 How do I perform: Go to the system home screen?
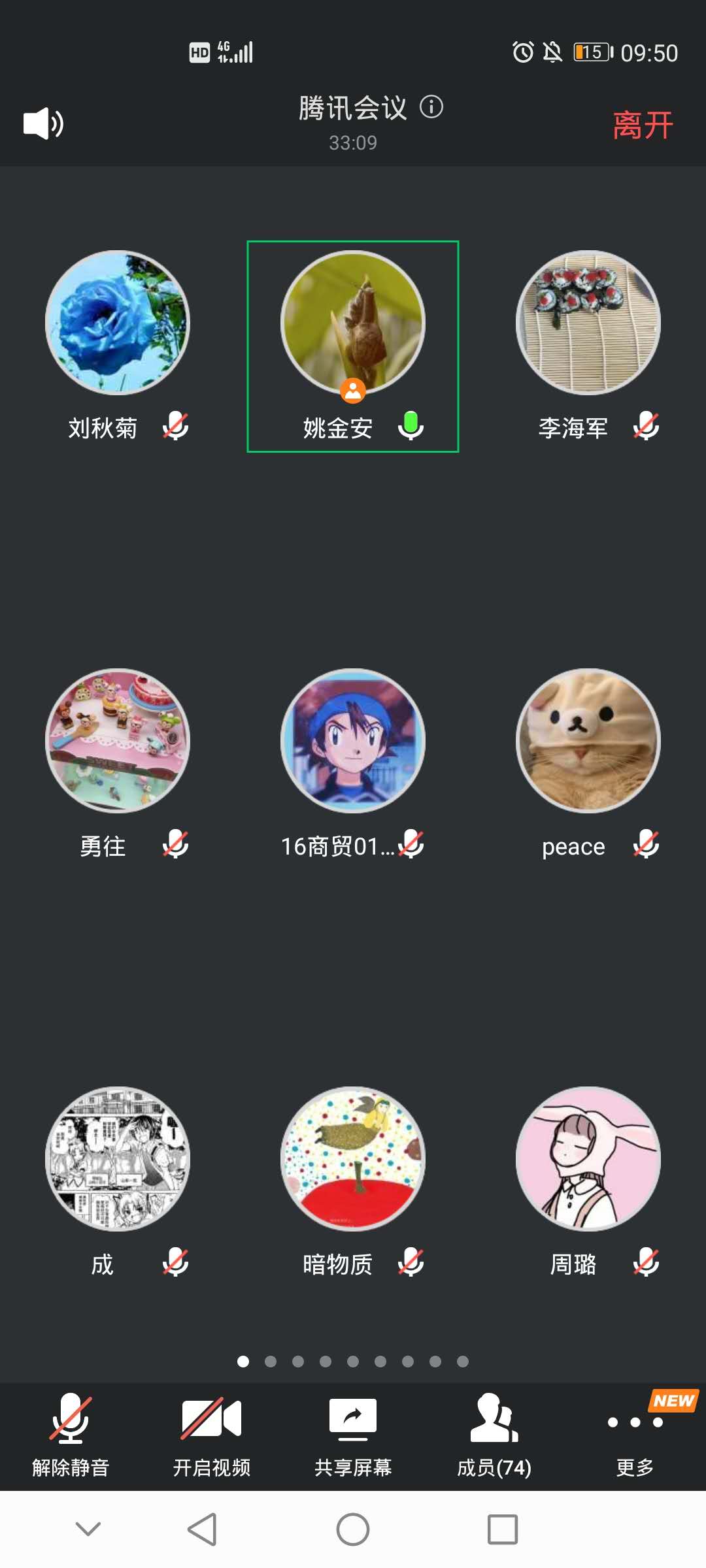pos(353,1529)
